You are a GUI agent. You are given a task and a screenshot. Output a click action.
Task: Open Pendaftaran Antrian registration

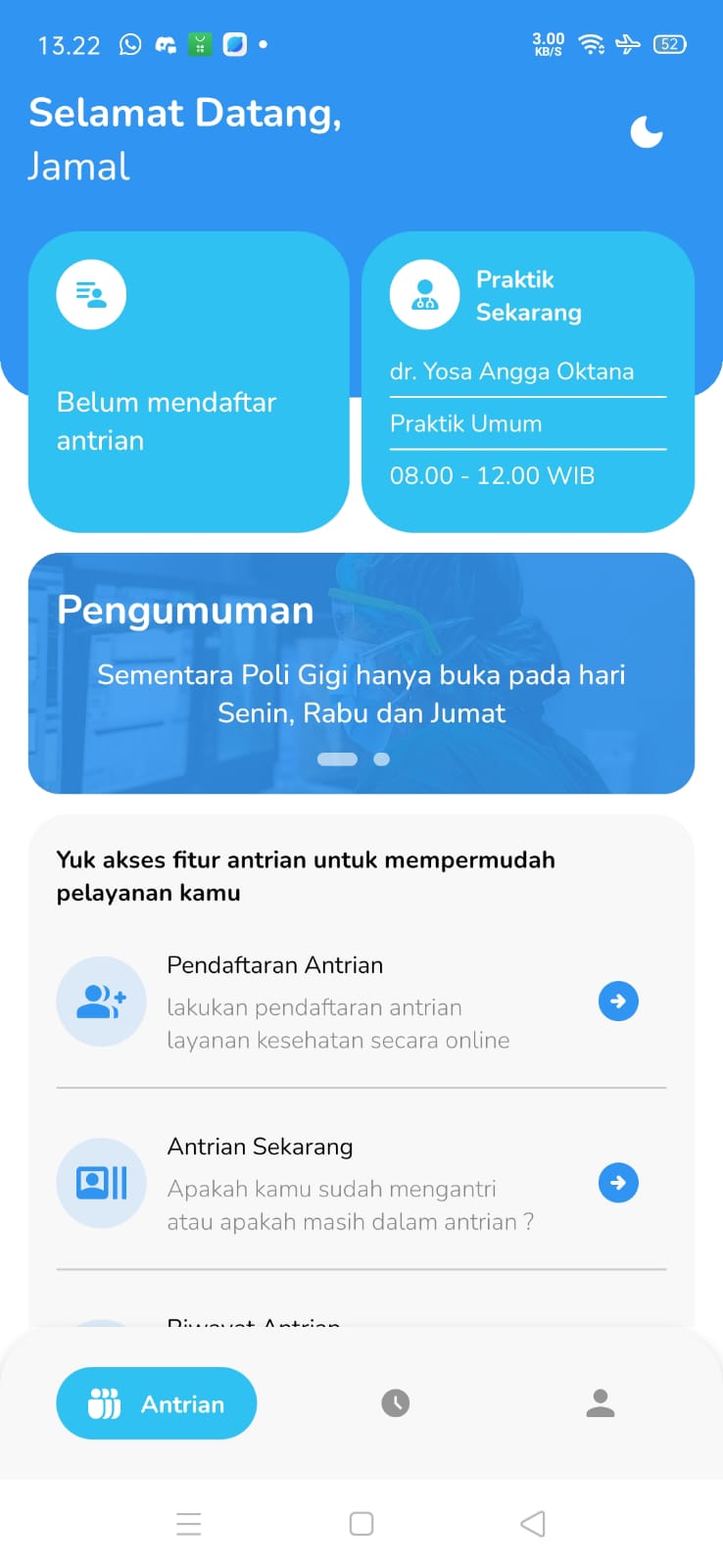(x=617, y=1002)
